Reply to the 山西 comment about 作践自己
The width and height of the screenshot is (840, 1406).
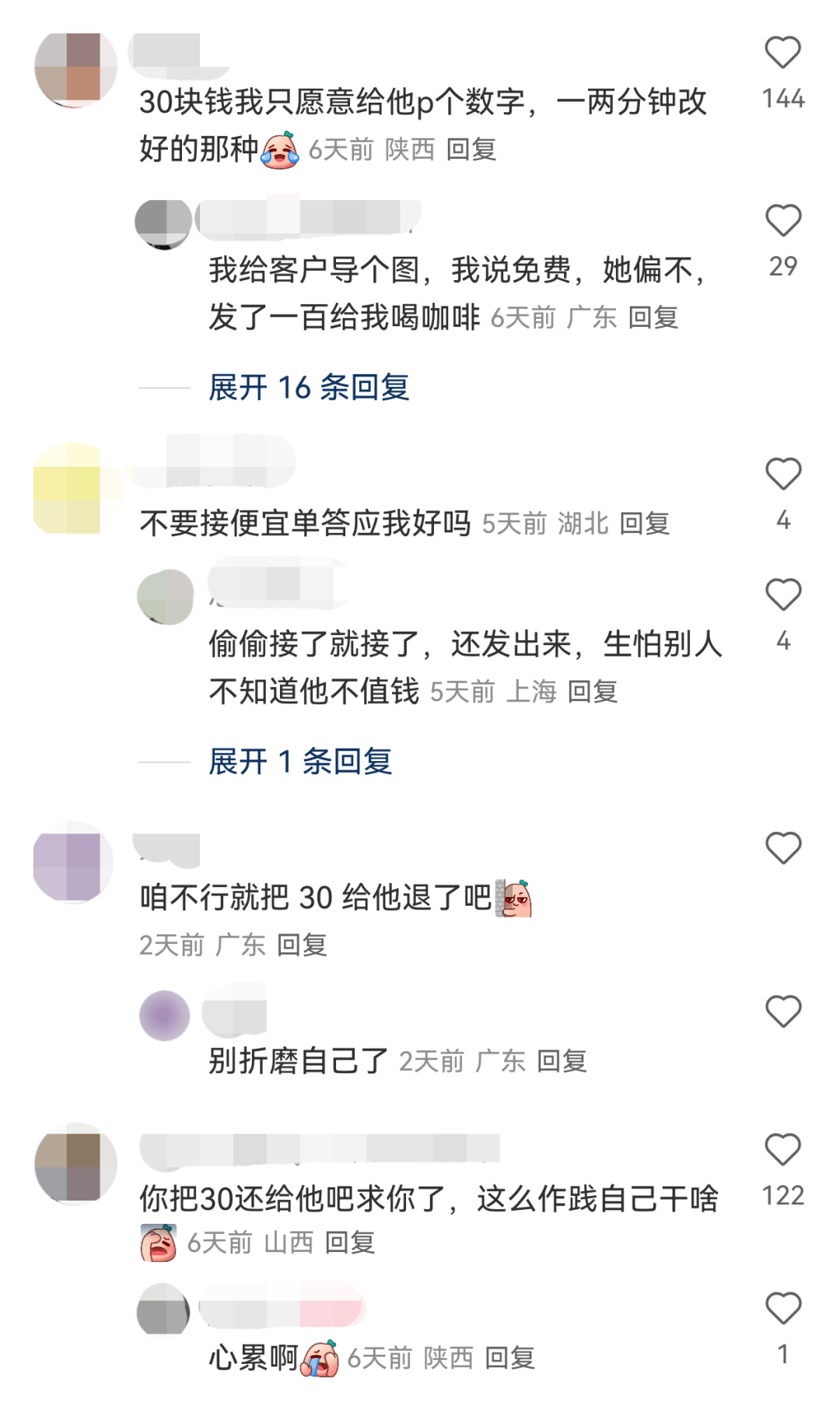[350, 1242]
